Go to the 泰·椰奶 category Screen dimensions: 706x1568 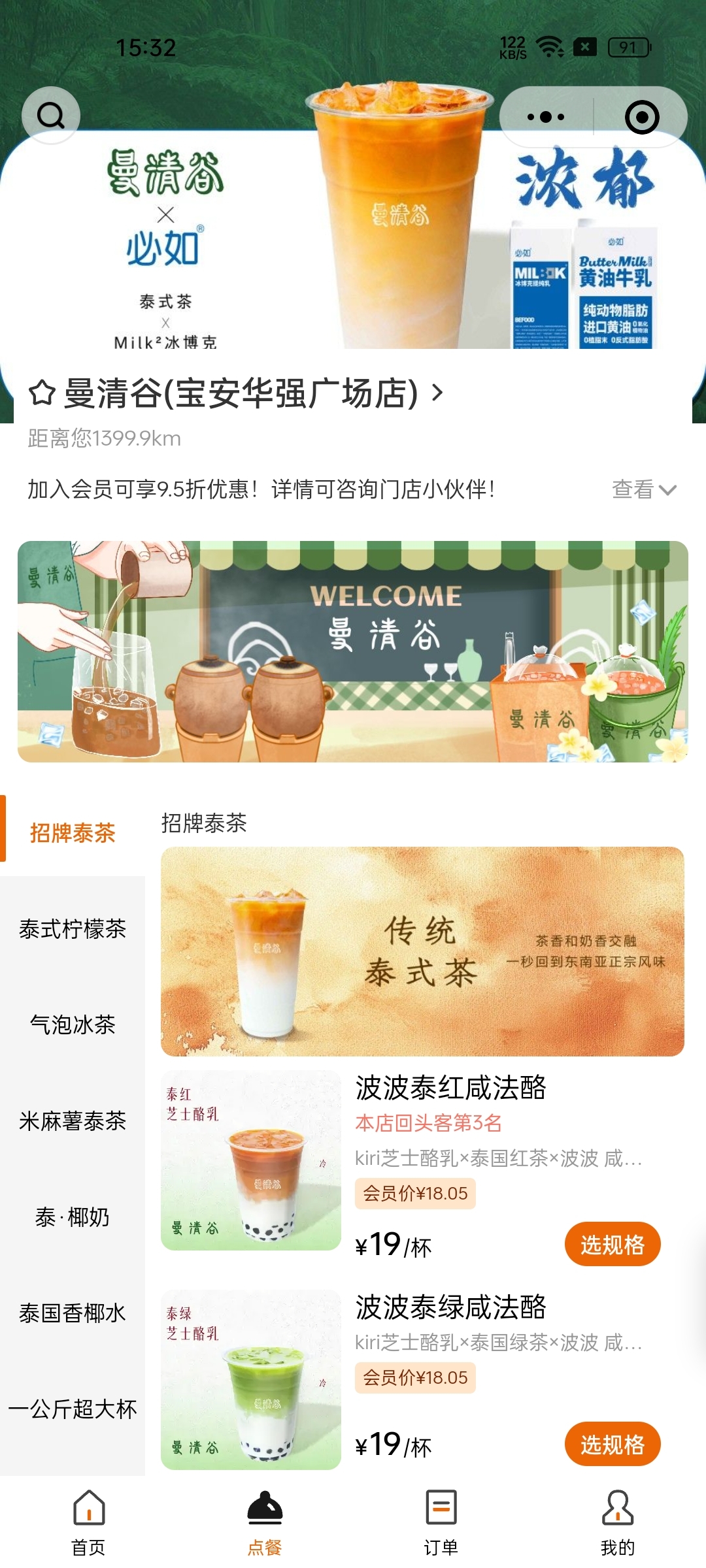coord(73,1217)
